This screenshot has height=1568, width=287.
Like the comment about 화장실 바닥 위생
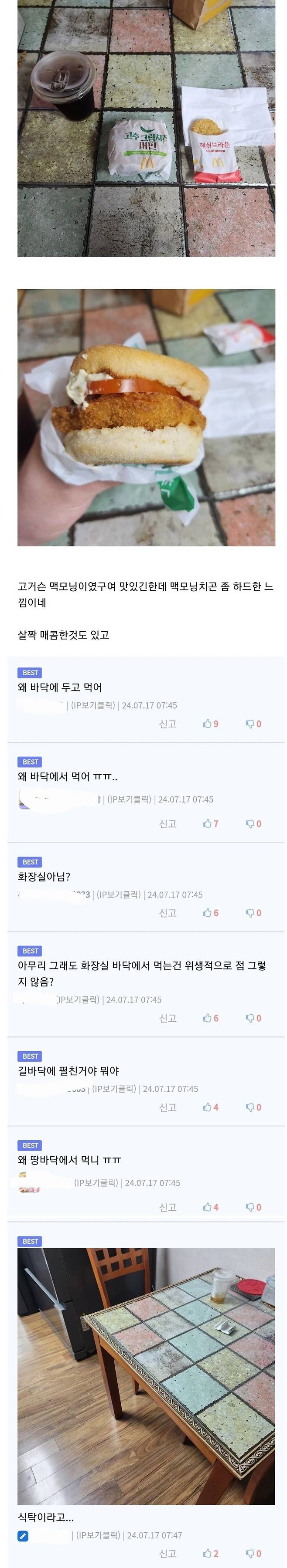coord(210,1018)
